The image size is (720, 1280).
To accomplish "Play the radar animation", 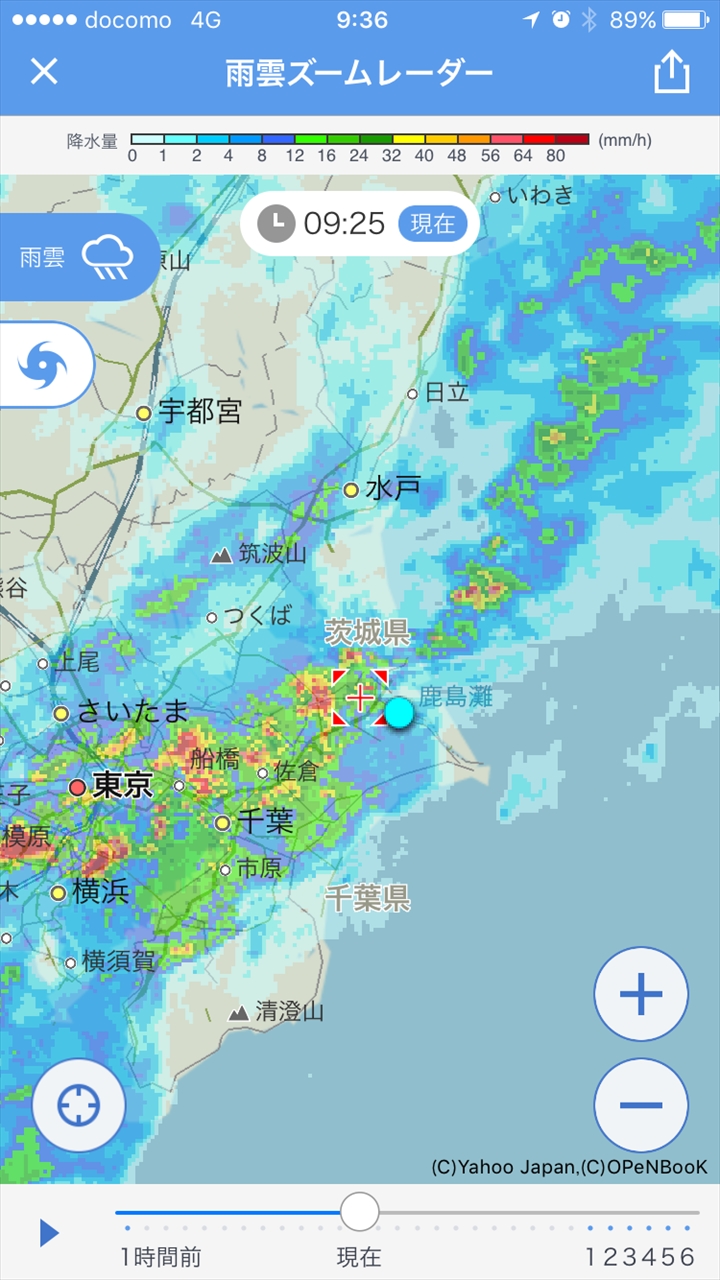I will click(49, 1233).
